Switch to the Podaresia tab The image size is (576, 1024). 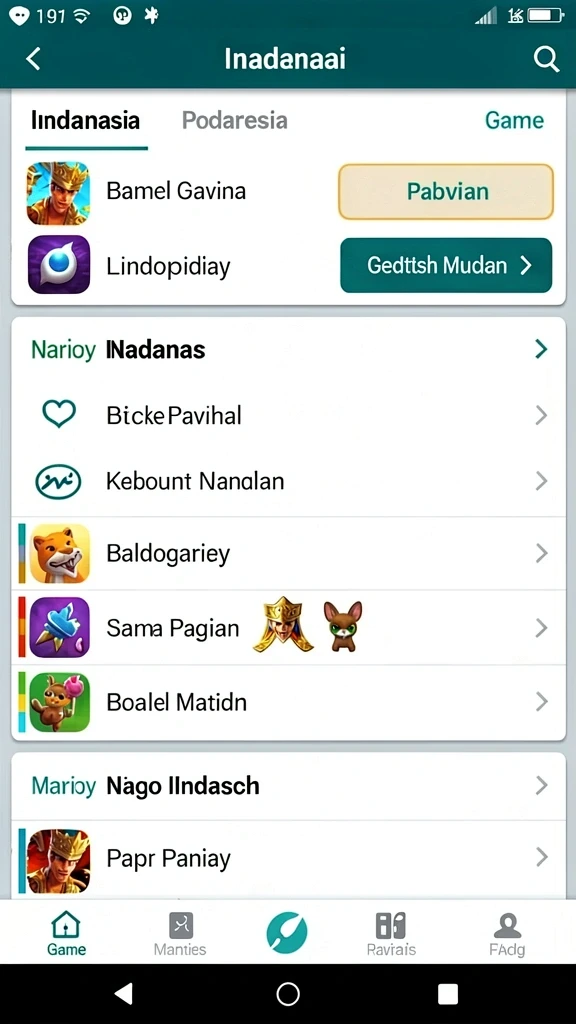point(234,120)
